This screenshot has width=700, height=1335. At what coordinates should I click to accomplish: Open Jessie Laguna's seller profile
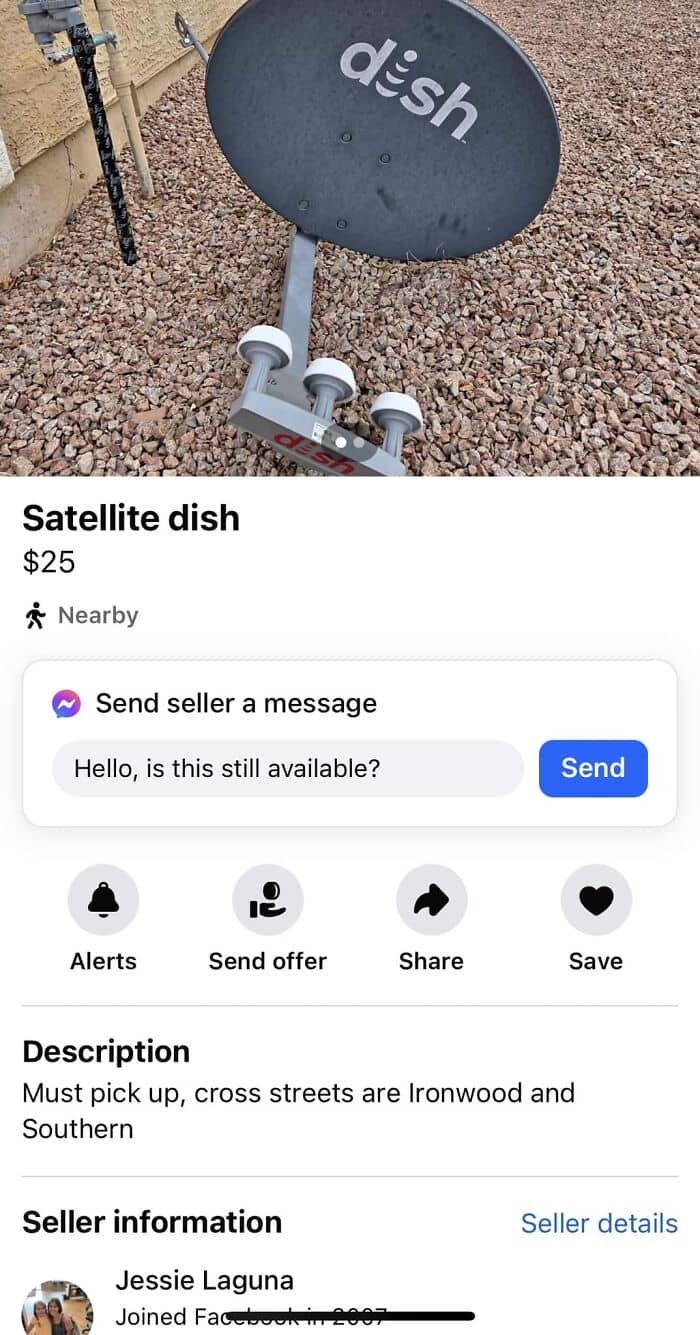pos(204,1280)
